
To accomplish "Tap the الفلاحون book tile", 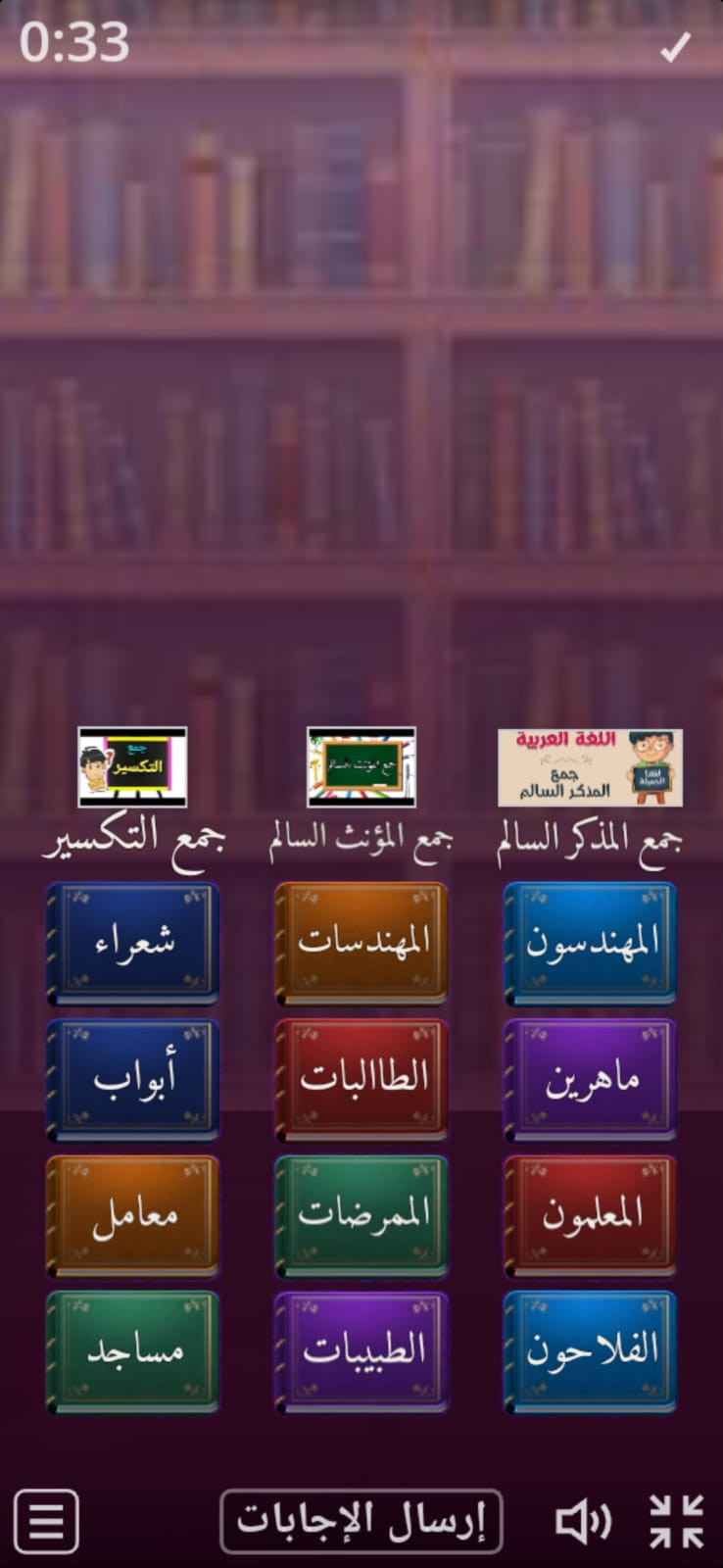I will (590, 1351).
